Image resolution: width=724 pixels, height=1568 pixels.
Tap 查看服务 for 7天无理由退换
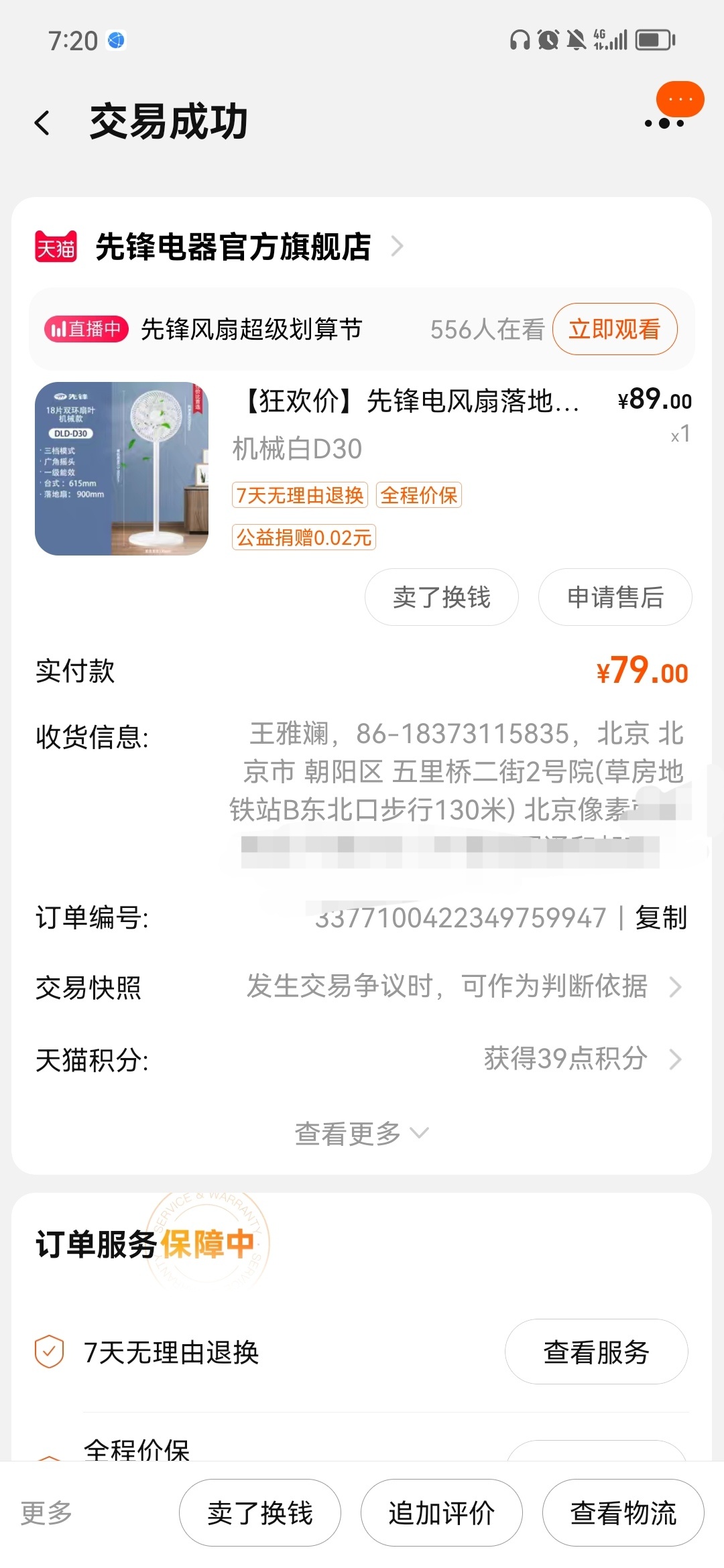click(596, 1352)
